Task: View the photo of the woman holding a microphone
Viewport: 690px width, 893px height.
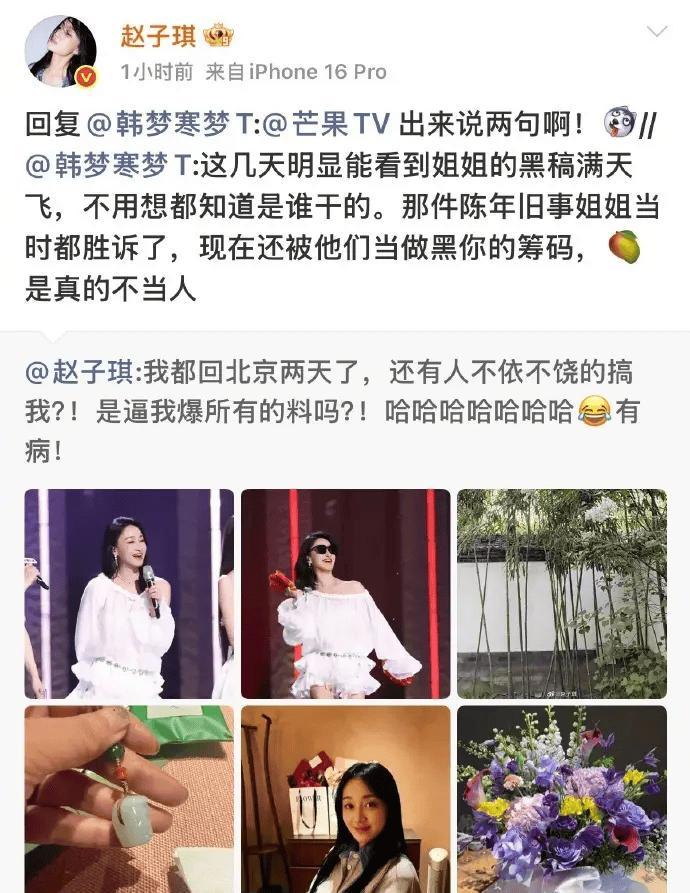Action: [x=129, y=593]
